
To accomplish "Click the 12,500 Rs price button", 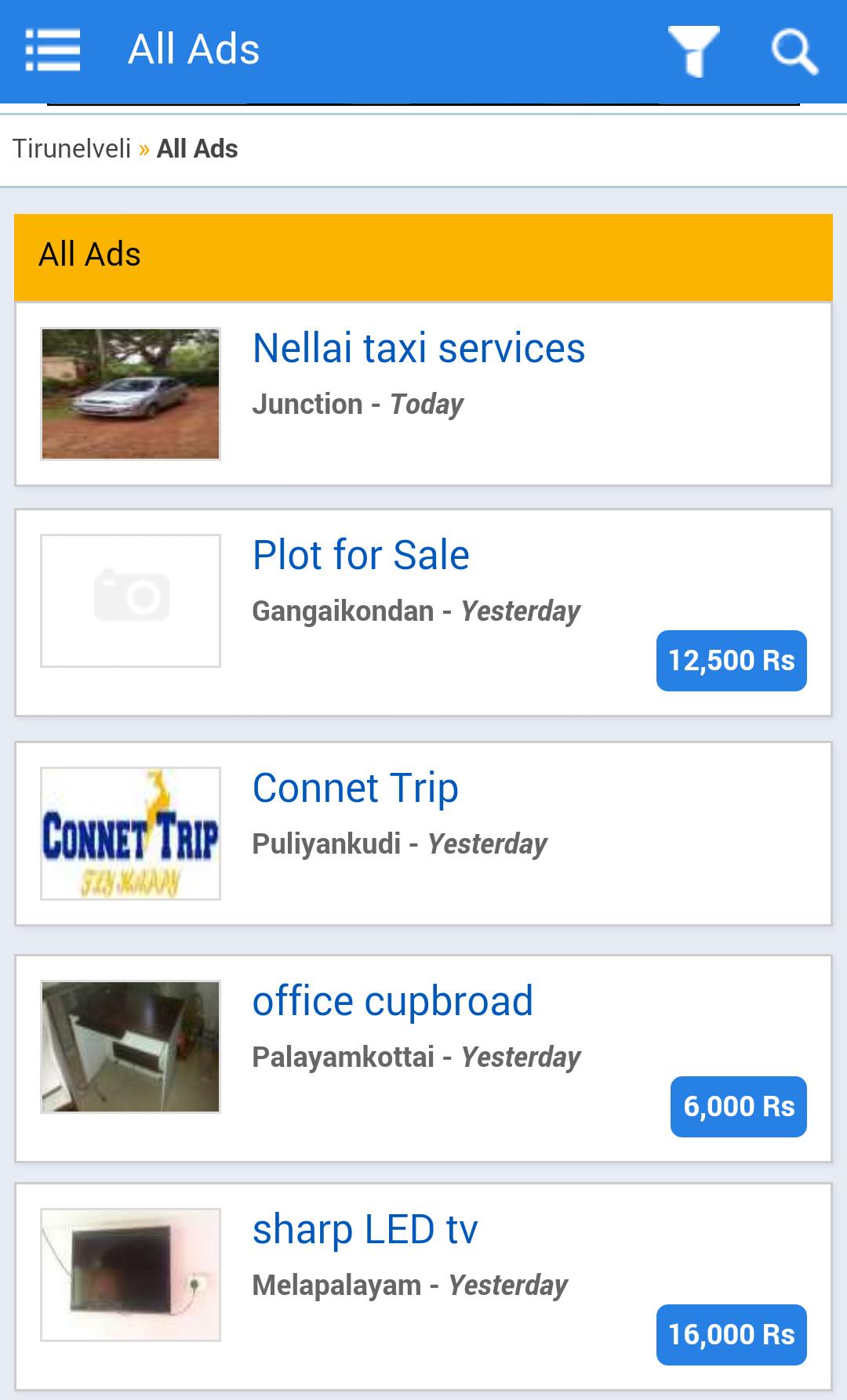I will 730,660.
